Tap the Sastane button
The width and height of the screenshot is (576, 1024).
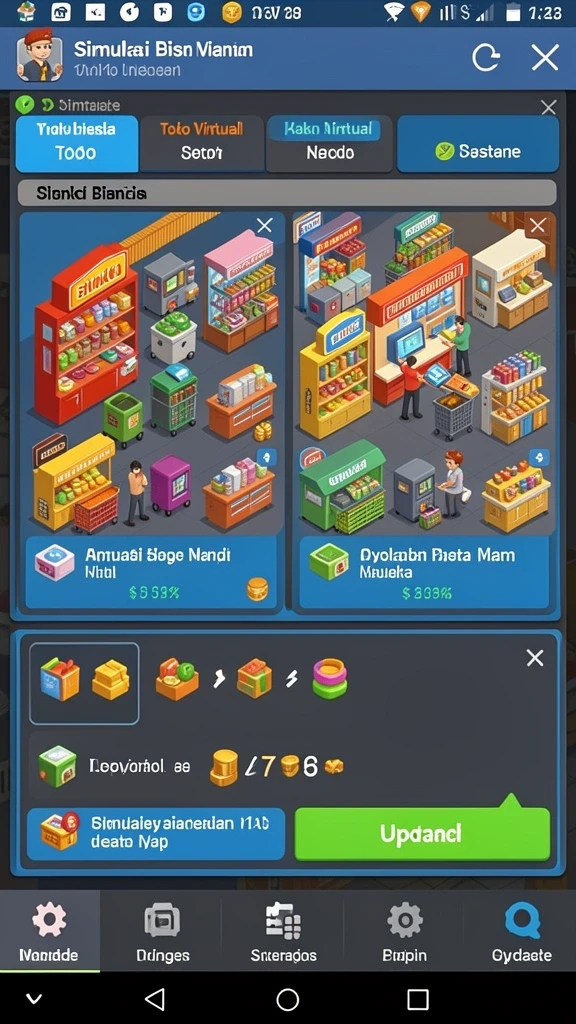click(x=478, y=144)
